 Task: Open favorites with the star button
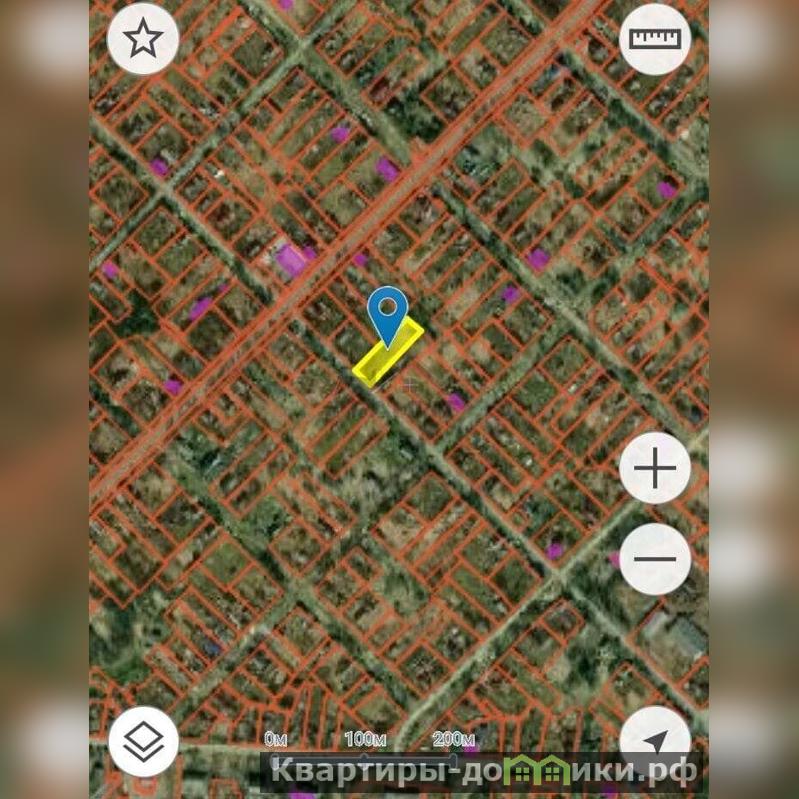tap(143, 39)
